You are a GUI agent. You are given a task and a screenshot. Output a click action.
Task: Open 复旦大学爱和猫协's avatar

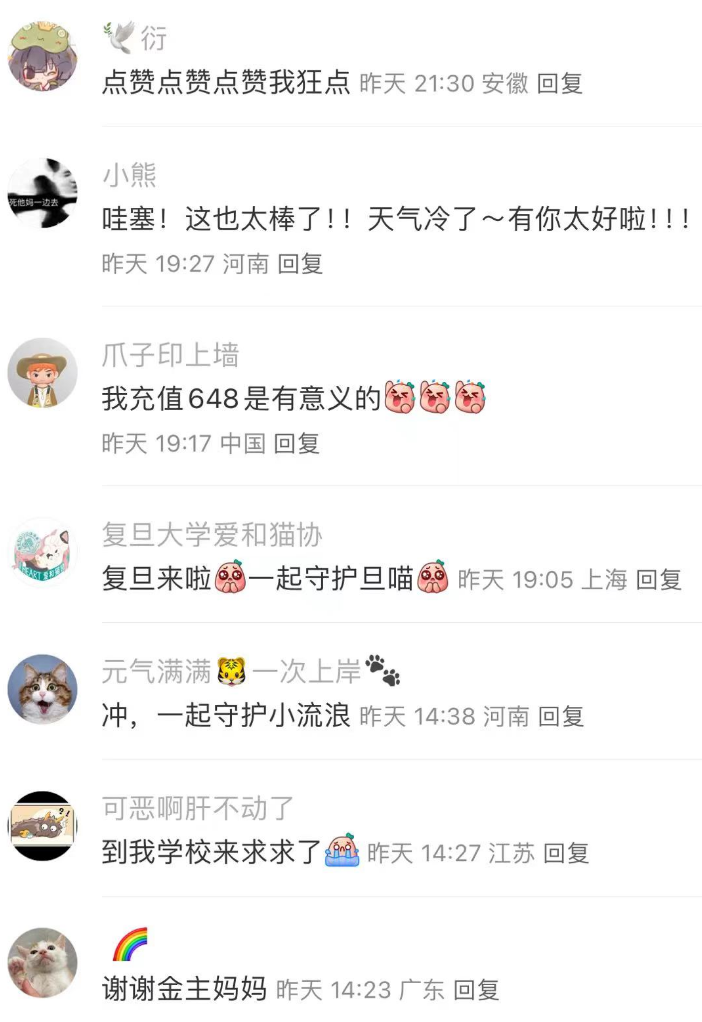42,552
